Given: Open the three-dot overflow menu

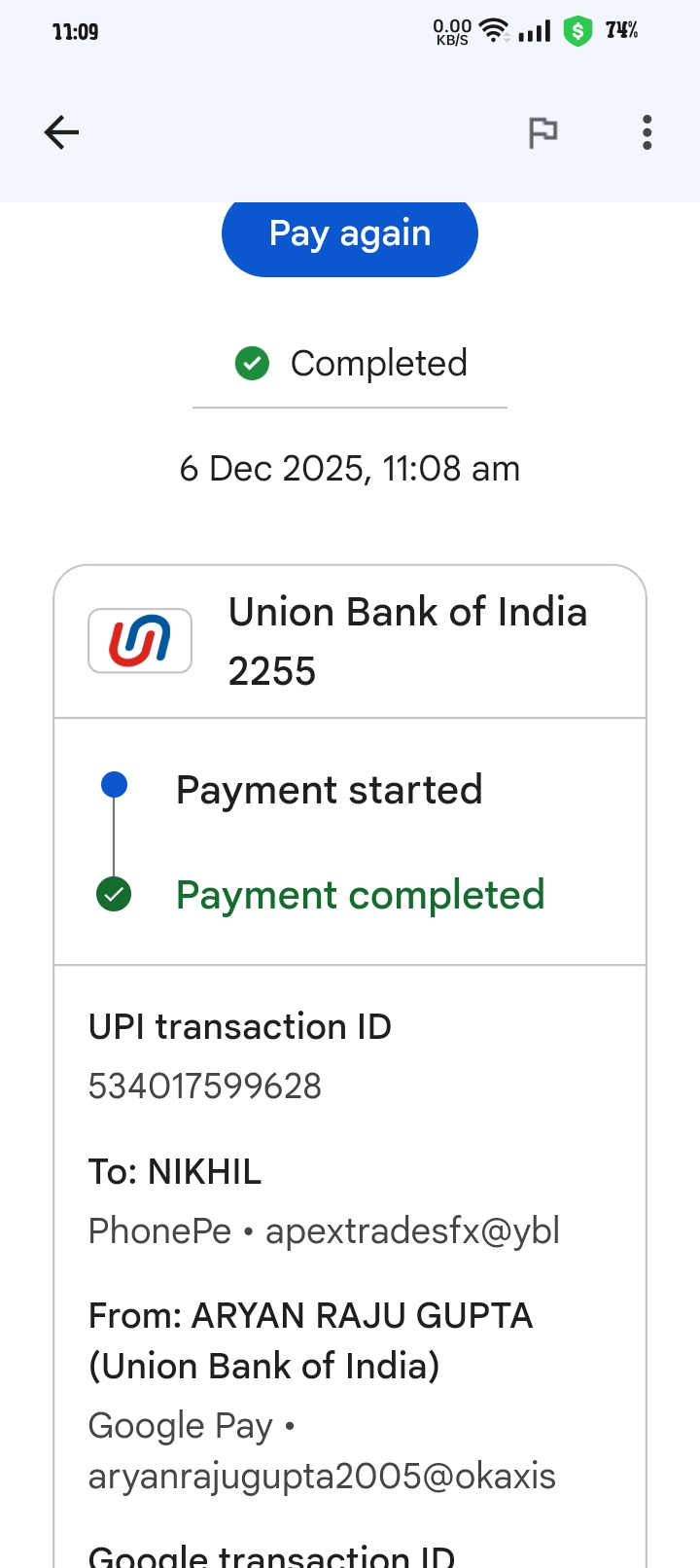Looking at the screenshot, I should [647, 132].
